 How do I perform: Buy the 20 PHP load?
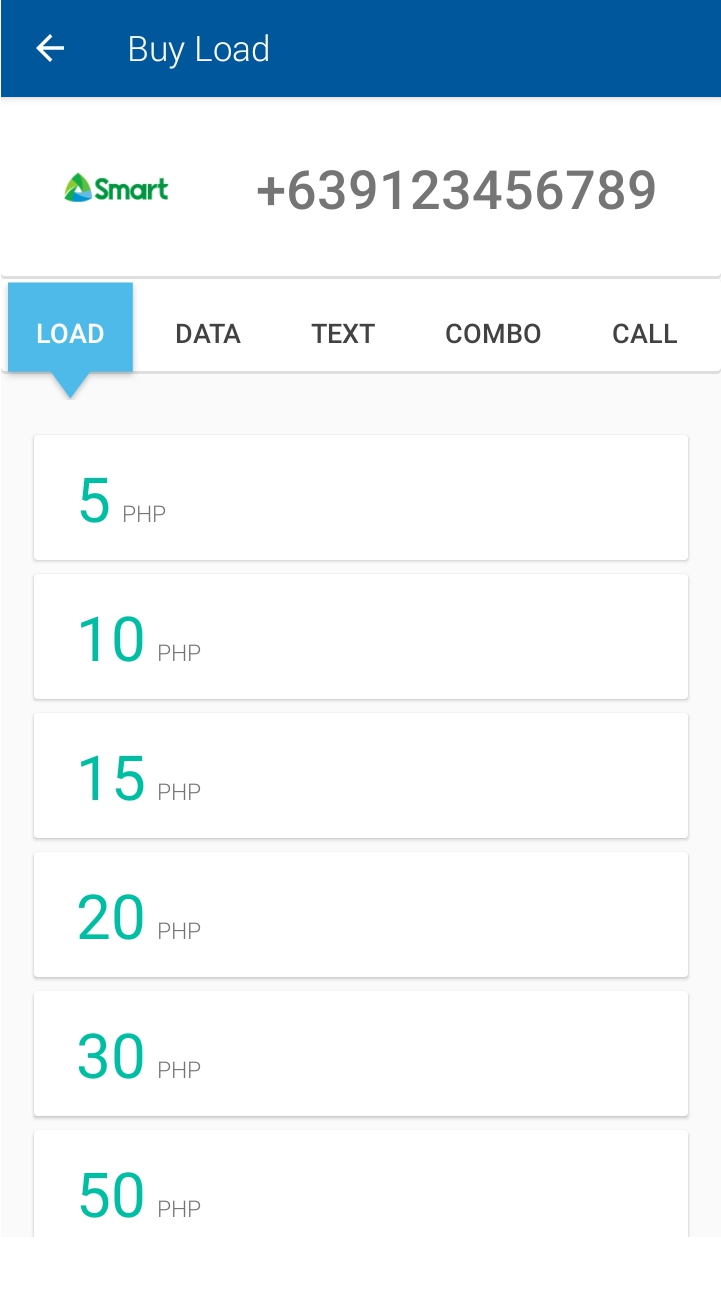tap(360, 915)
